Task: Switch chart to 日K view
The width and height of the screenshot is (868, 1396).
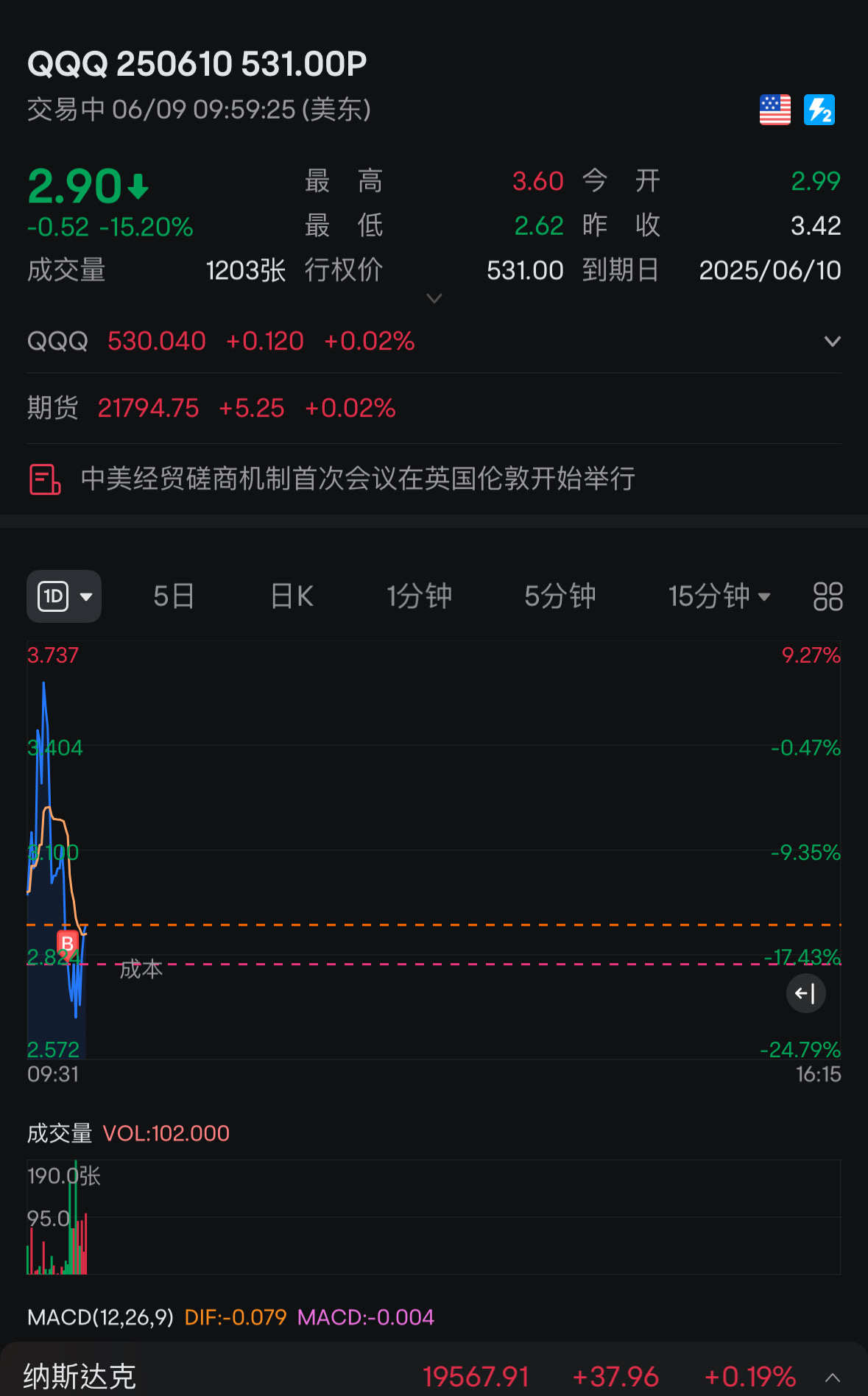Action: 292,596
